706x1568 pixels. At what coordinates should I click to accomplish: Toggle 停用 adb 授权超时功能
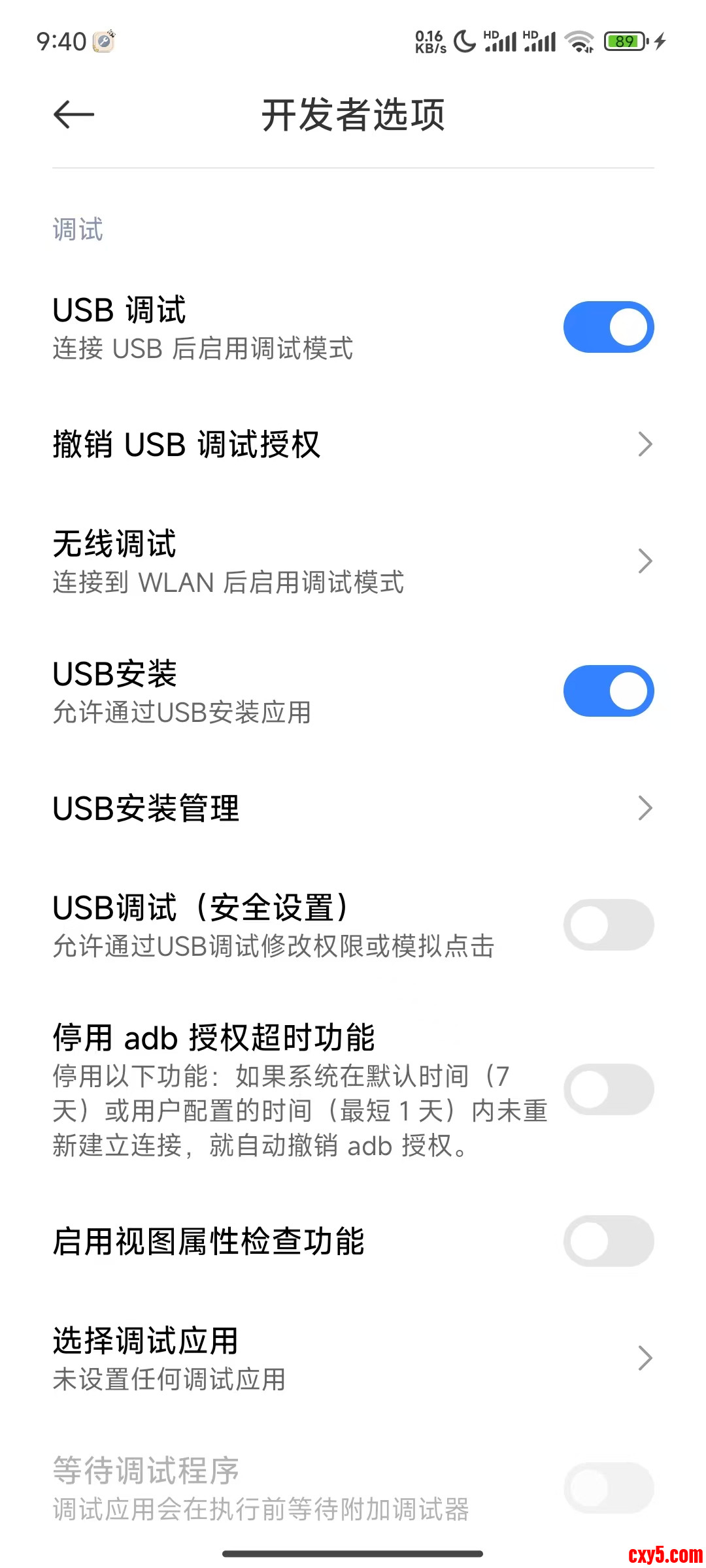(608, 1090)
